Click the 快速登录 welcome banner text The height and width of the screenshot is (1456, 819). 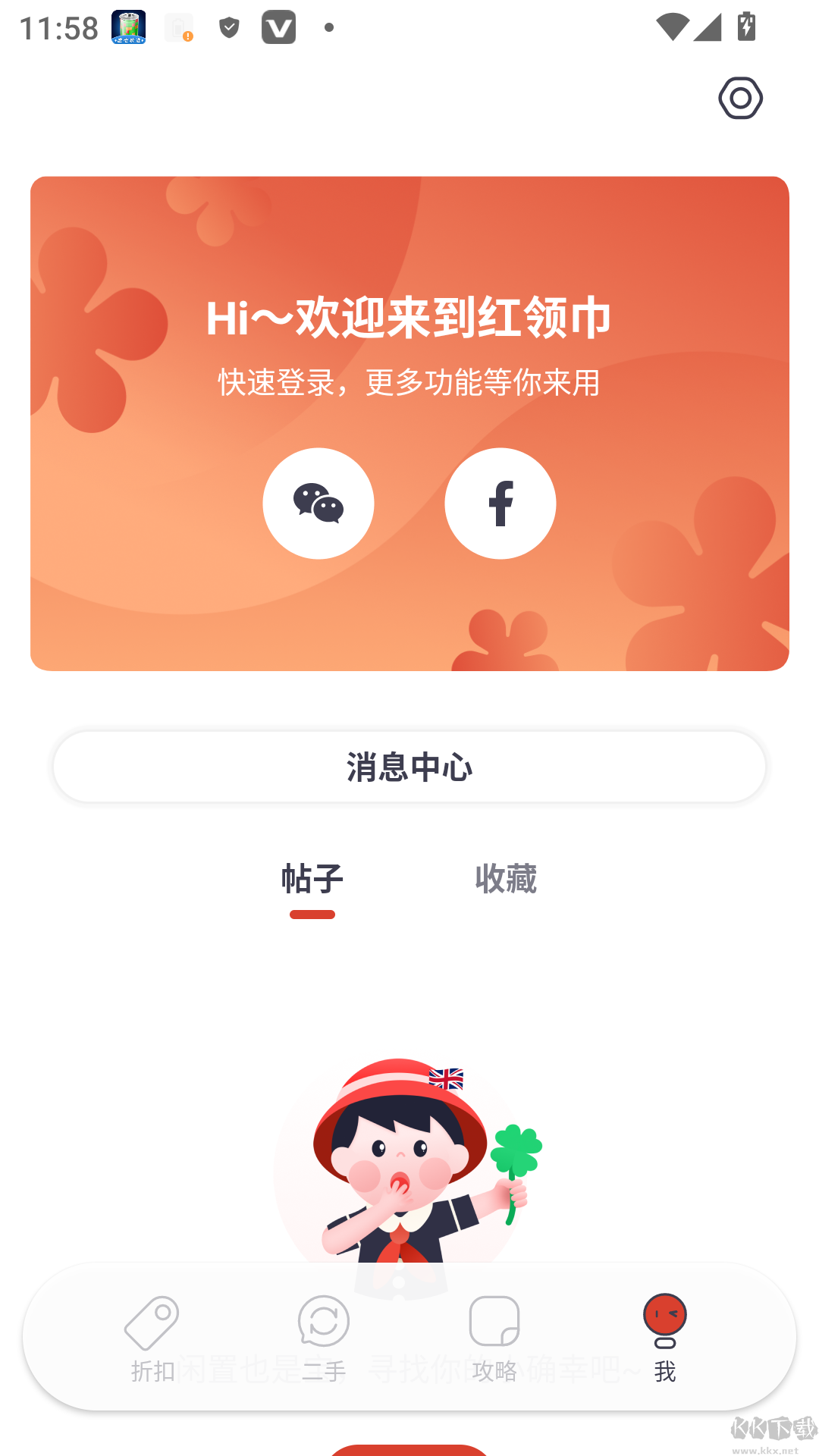click(409, 384)
